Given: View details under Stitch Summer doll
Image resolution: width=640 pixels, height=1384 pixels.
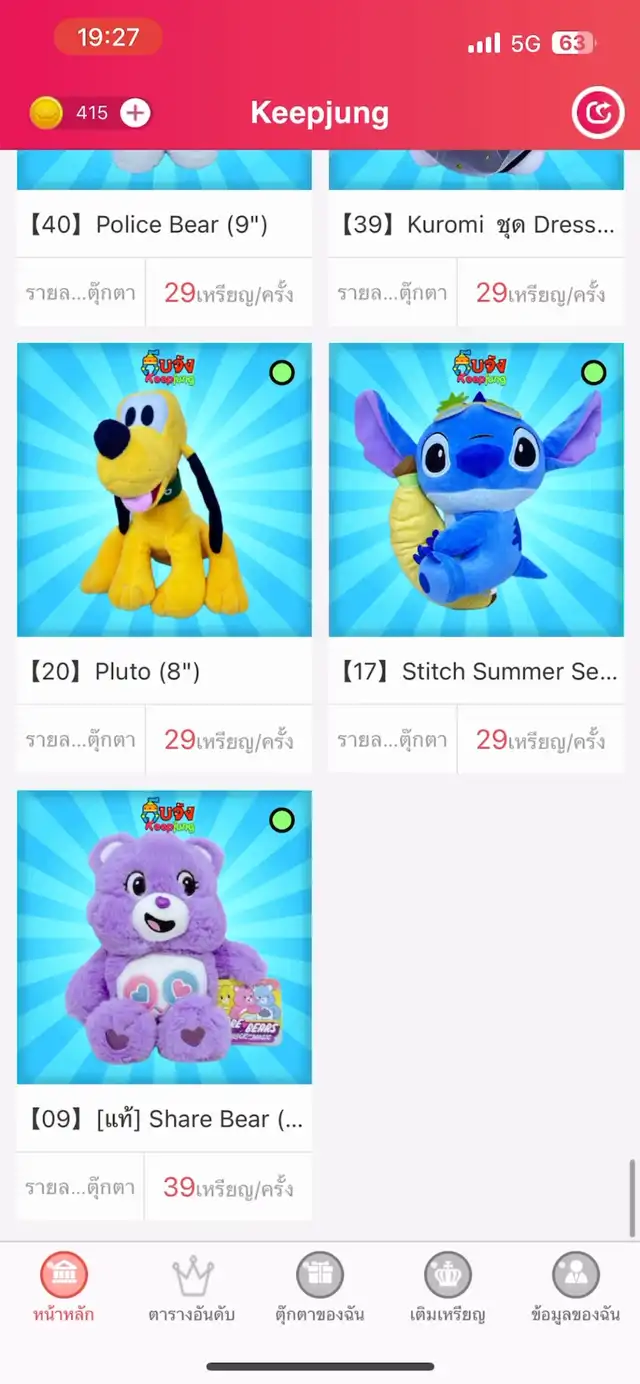Looking at the screenshot, I should [392, 740].
